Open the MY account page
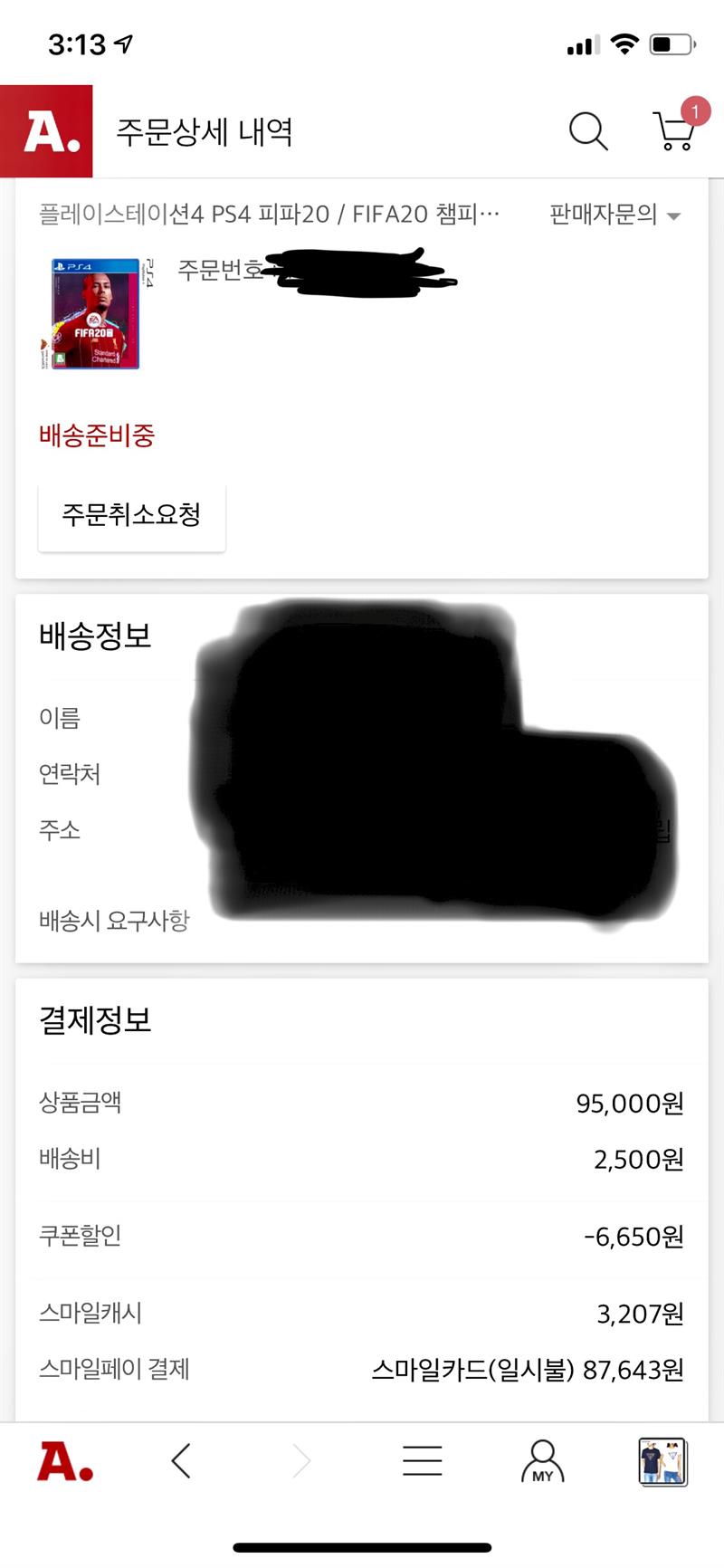The image size is (724, 1568). pos(542,1461)
